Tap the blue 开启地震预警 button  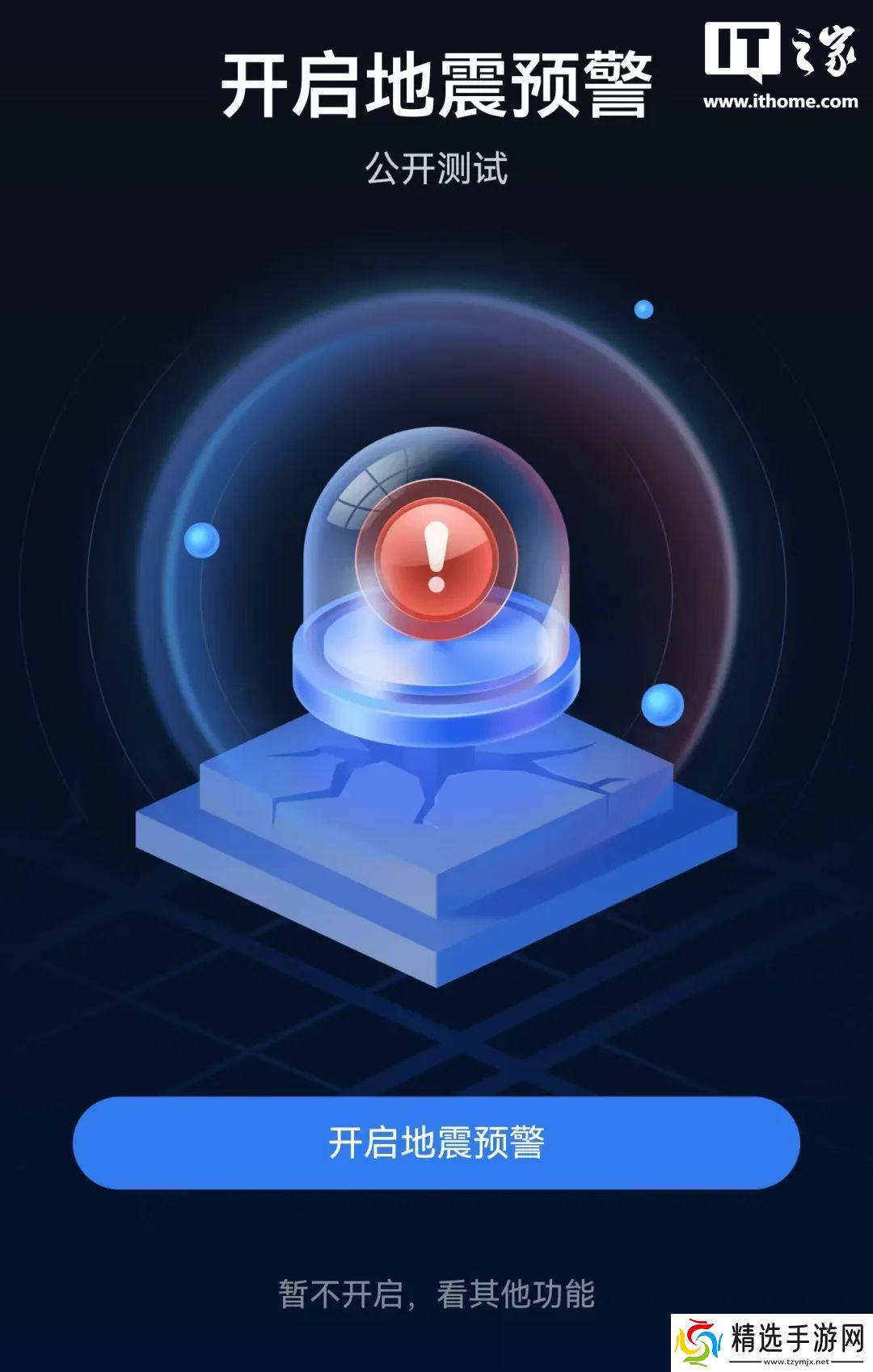click(x=436, y=1143)
